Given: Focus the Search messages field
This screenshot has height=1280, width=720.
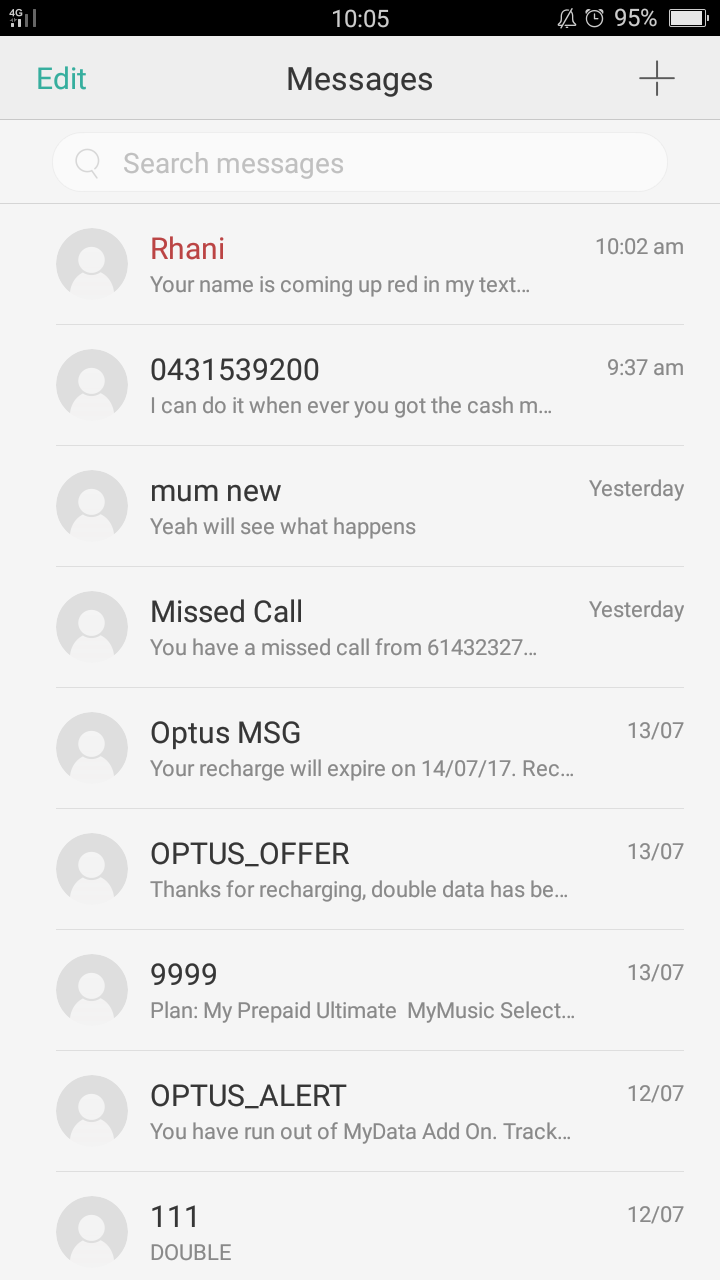Looking at the screenshot, I should click(360, 163).
